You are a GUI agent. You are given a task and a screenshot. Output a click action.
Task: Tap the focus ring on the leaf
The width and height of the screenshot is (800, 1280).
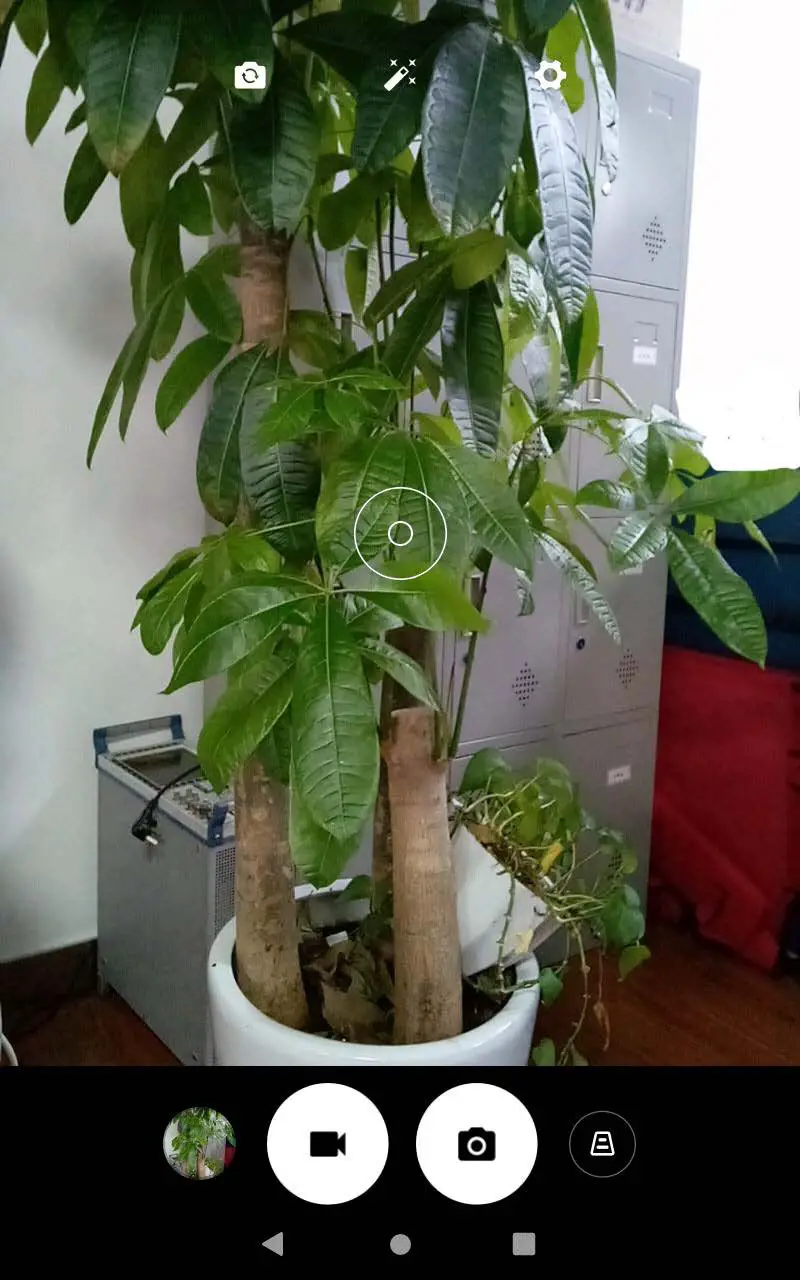[401, 532]
